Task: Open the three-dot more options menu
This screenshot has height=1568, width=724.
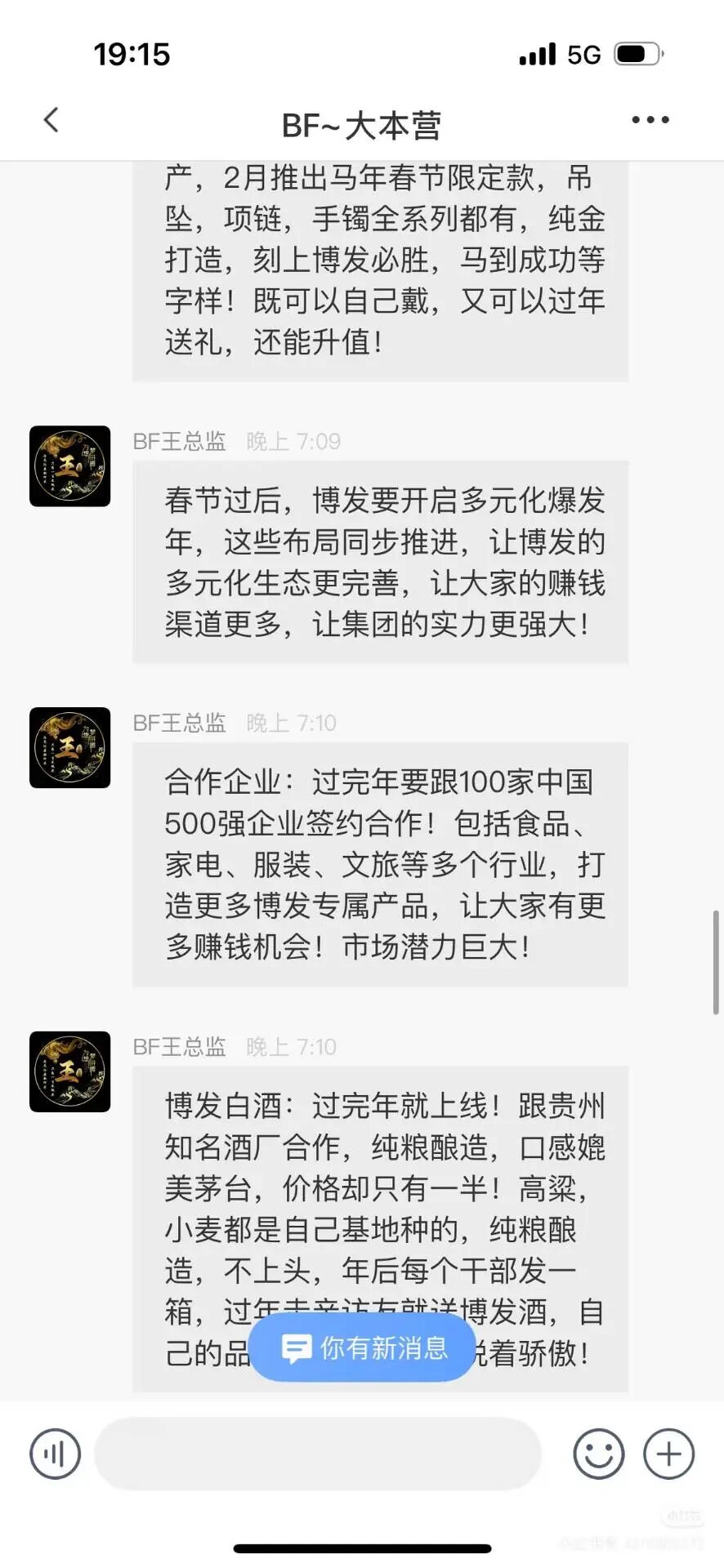Action: coord(650,119)
